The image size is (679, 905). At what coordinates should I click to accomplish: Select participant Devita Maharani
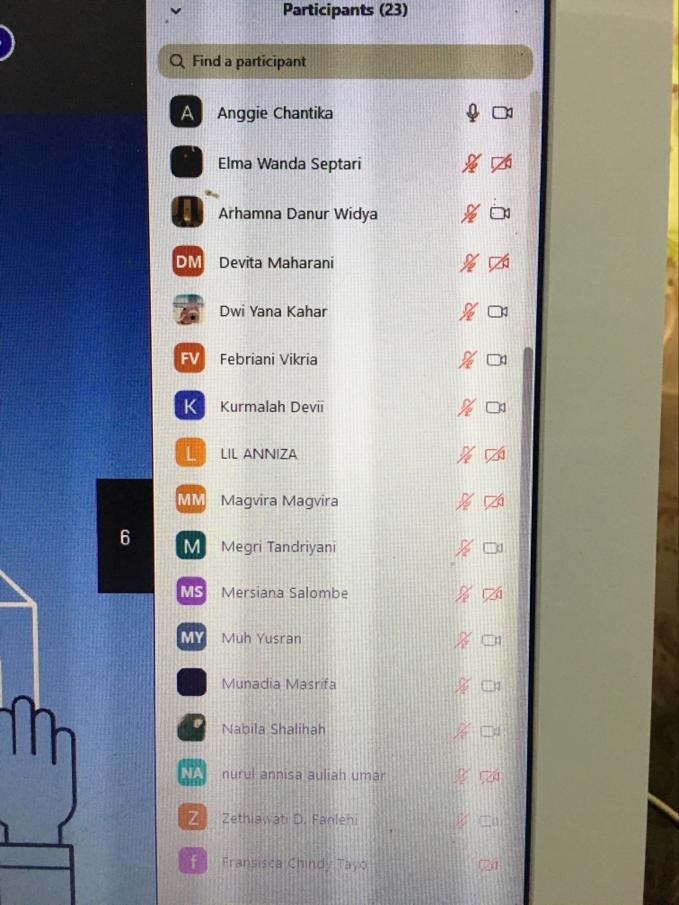(x=276, y=263)
